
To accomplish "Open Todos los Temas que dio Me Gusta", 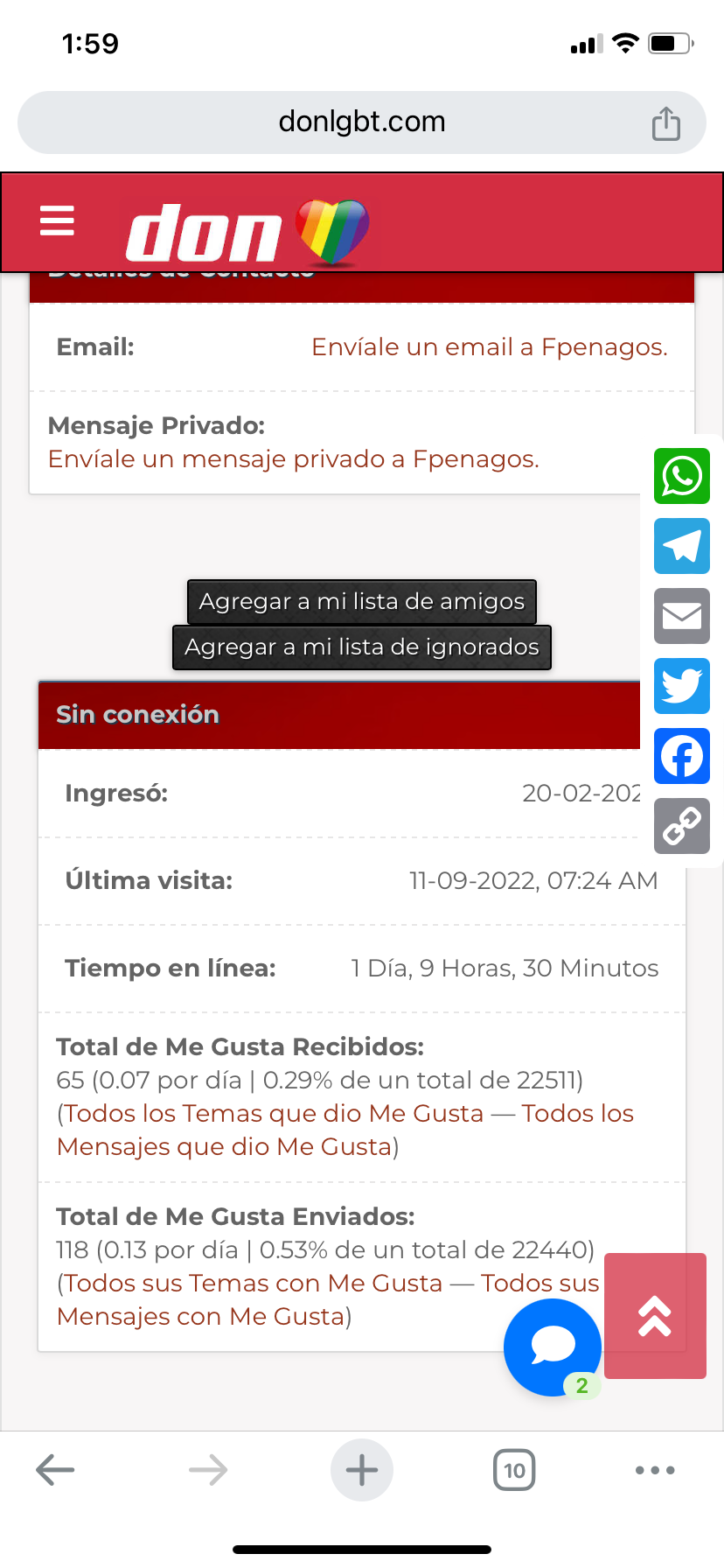I will tap(274, 1114).
